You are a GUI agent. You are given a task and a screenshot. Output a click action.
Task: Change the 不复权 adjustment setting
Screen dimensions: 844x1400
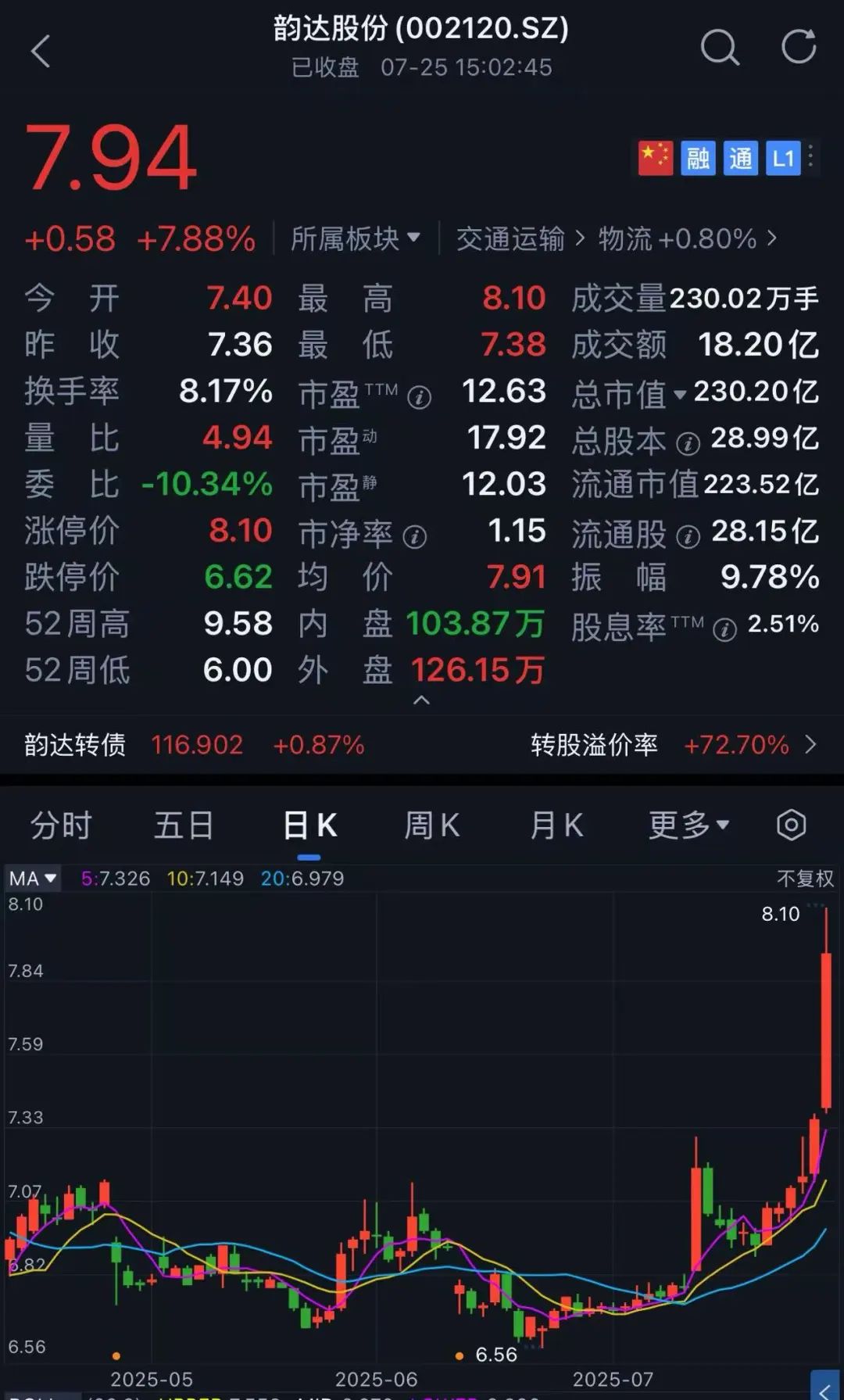point(805,879)
